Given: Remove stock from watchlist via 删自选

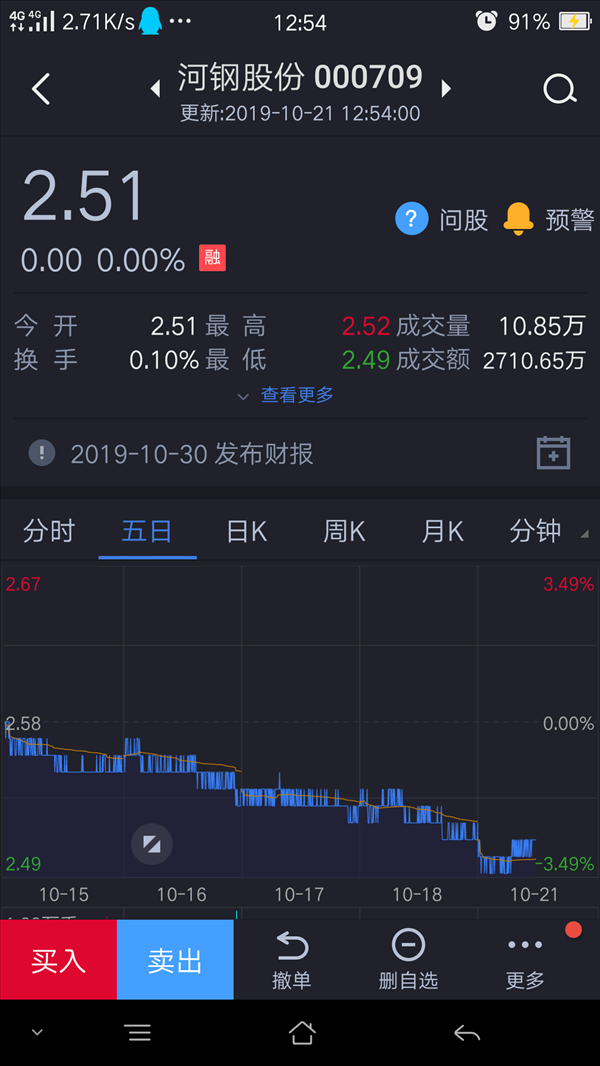Looking at the screenshot, I should (408, 959).
